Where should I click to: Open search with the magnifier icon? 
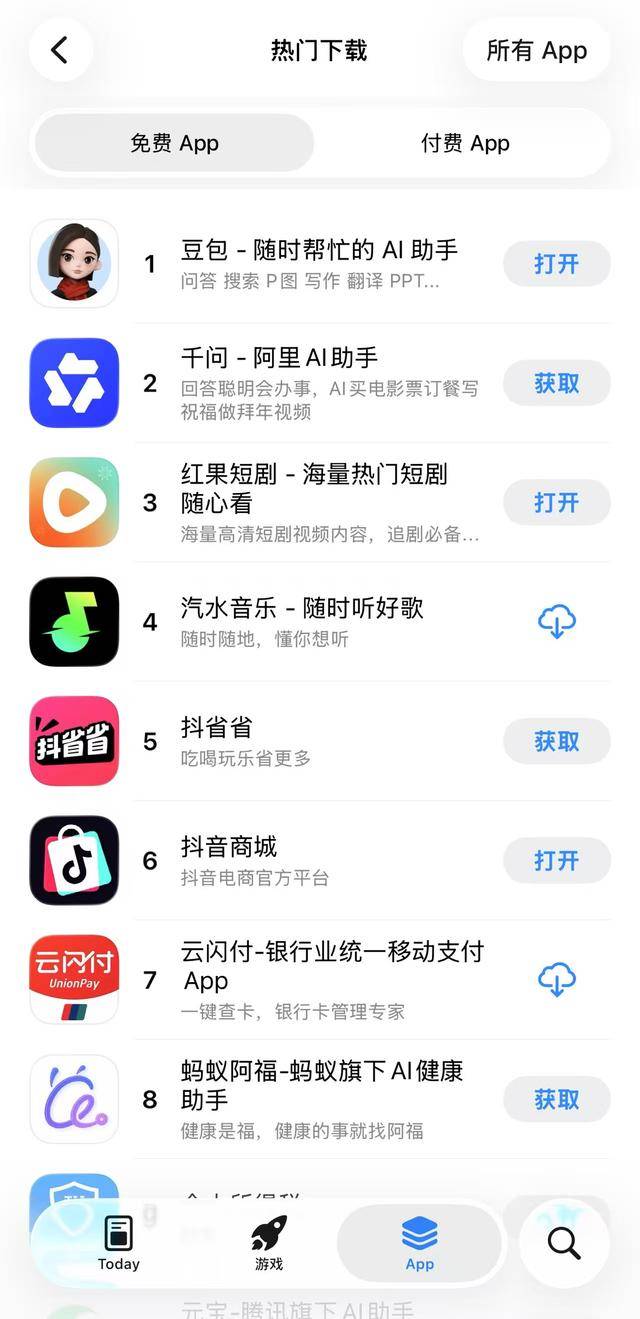coord(564,1243)
